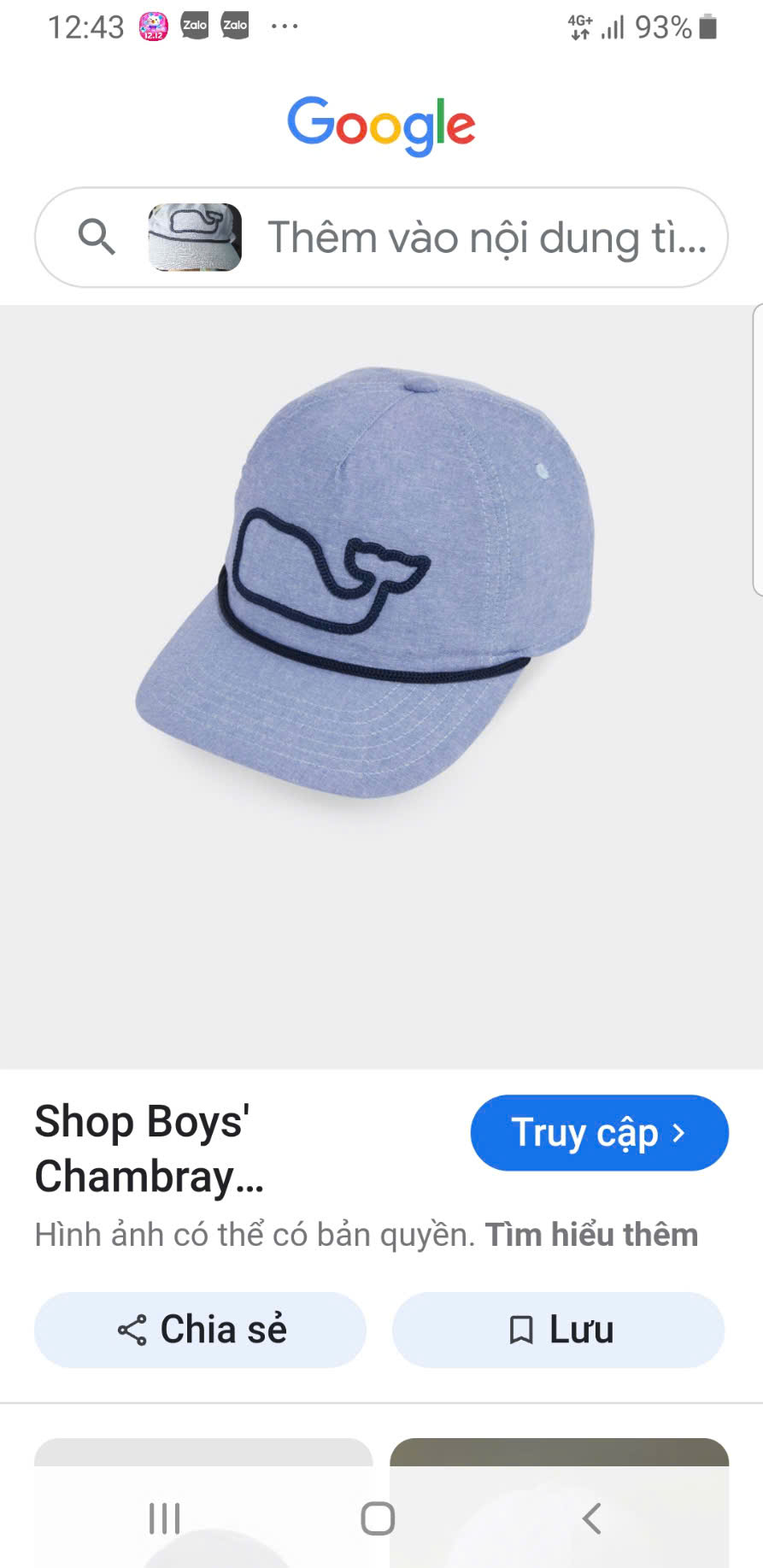The height and width of the screenshot is (1568, 763).
Task: Open the 'Tìm hiểu thêm' link
Action: tap(591, 1235)
